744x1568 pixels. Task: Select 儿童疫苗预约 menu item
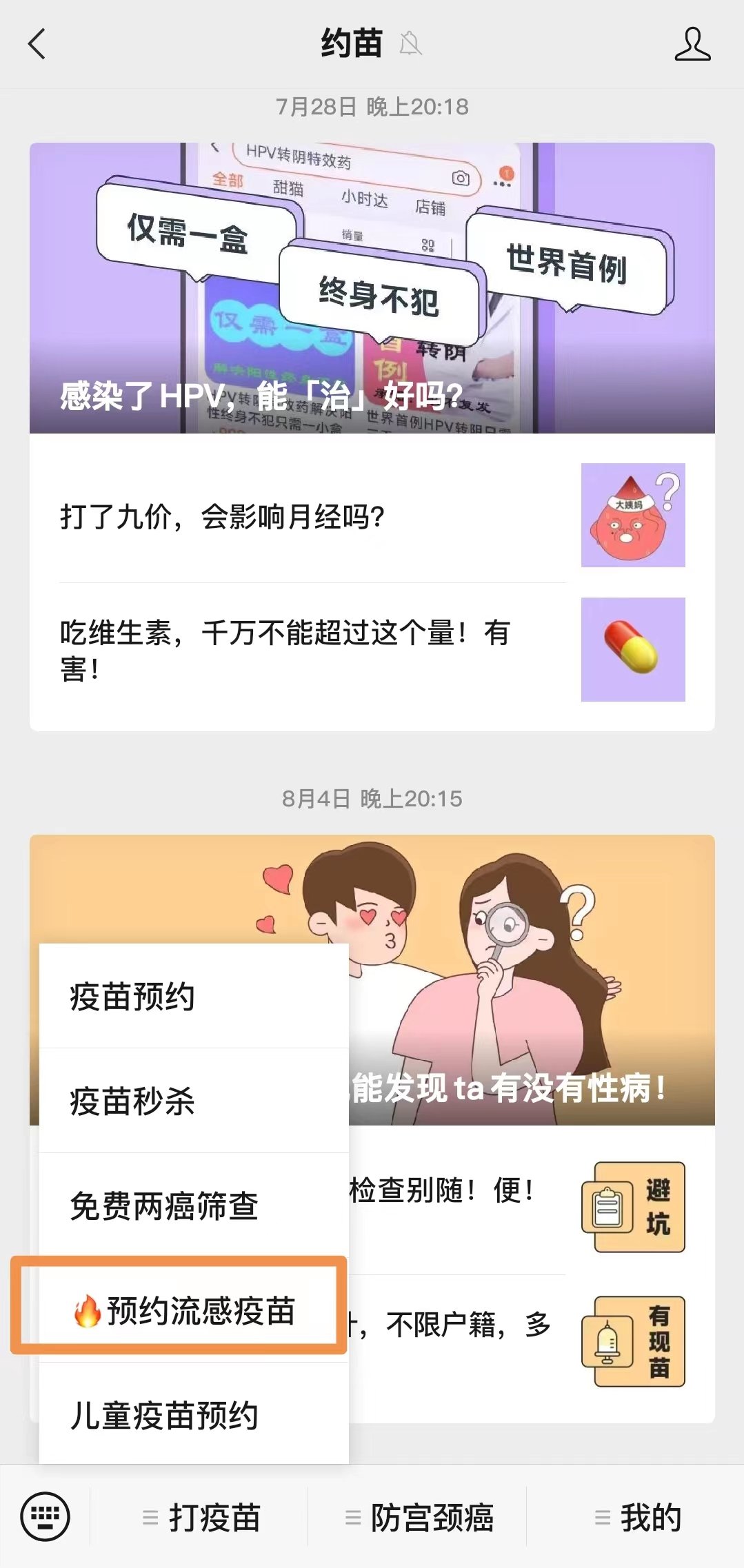click(x=194, y=1416)
